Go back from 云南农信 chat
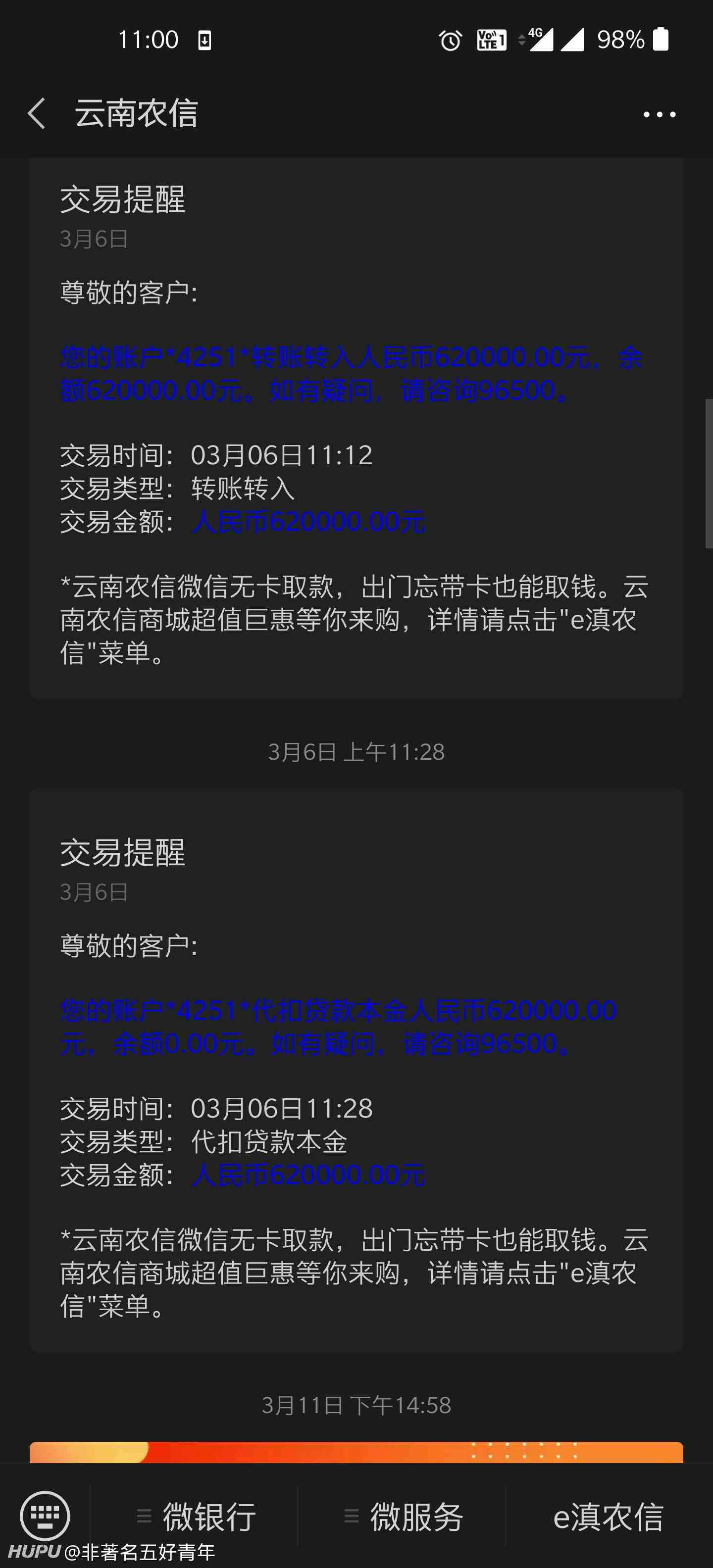The image size is (713, 1568). pyautogui.click(x=37, y=114)
